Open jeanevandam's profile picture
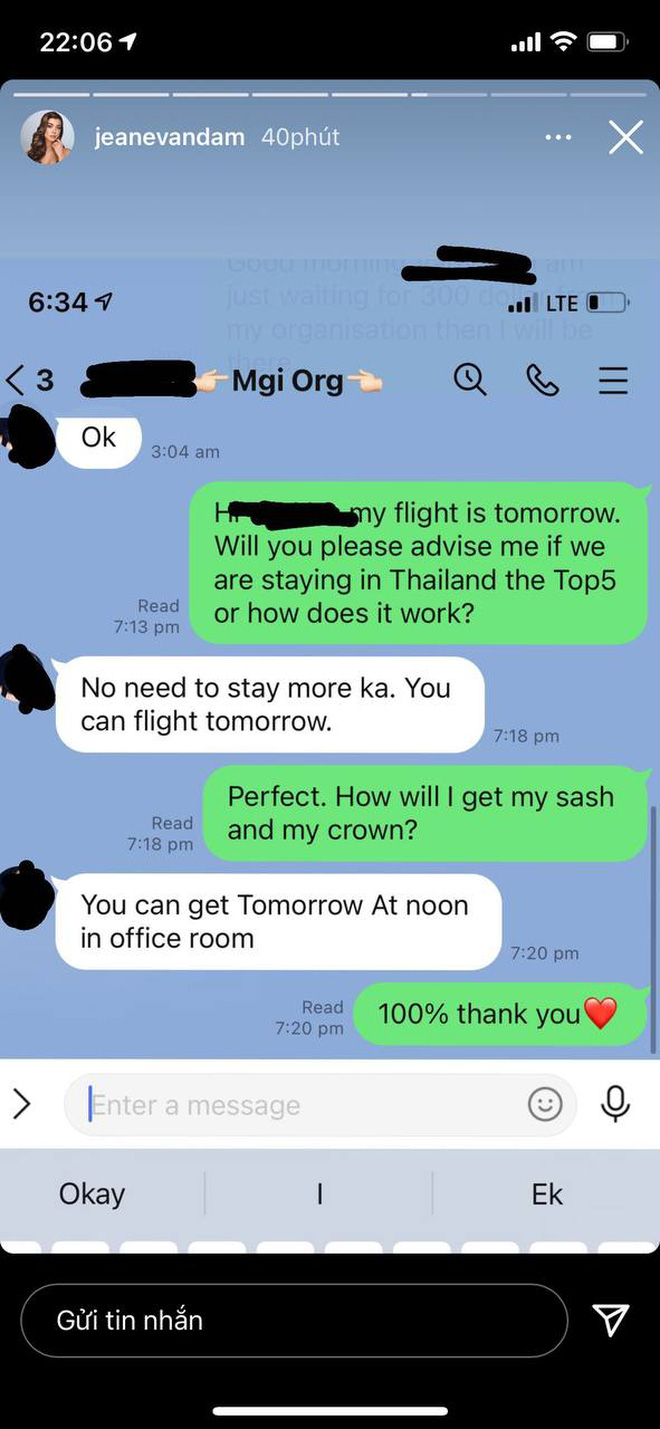Screen dimensions: 660x1429 [x=48, y=138]
